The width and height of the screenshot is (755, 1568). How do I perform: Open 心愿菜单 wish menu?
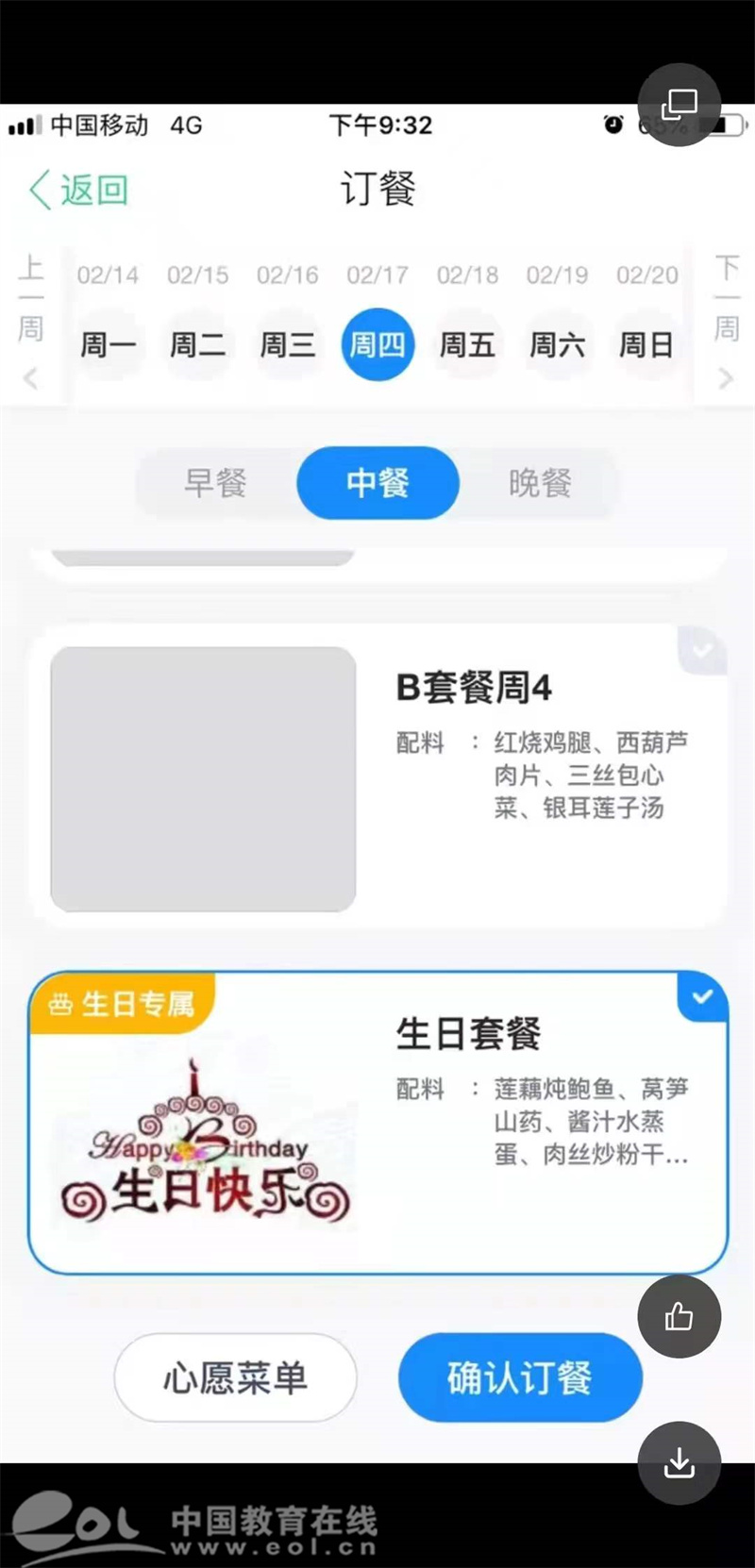tap(236, 1377)
